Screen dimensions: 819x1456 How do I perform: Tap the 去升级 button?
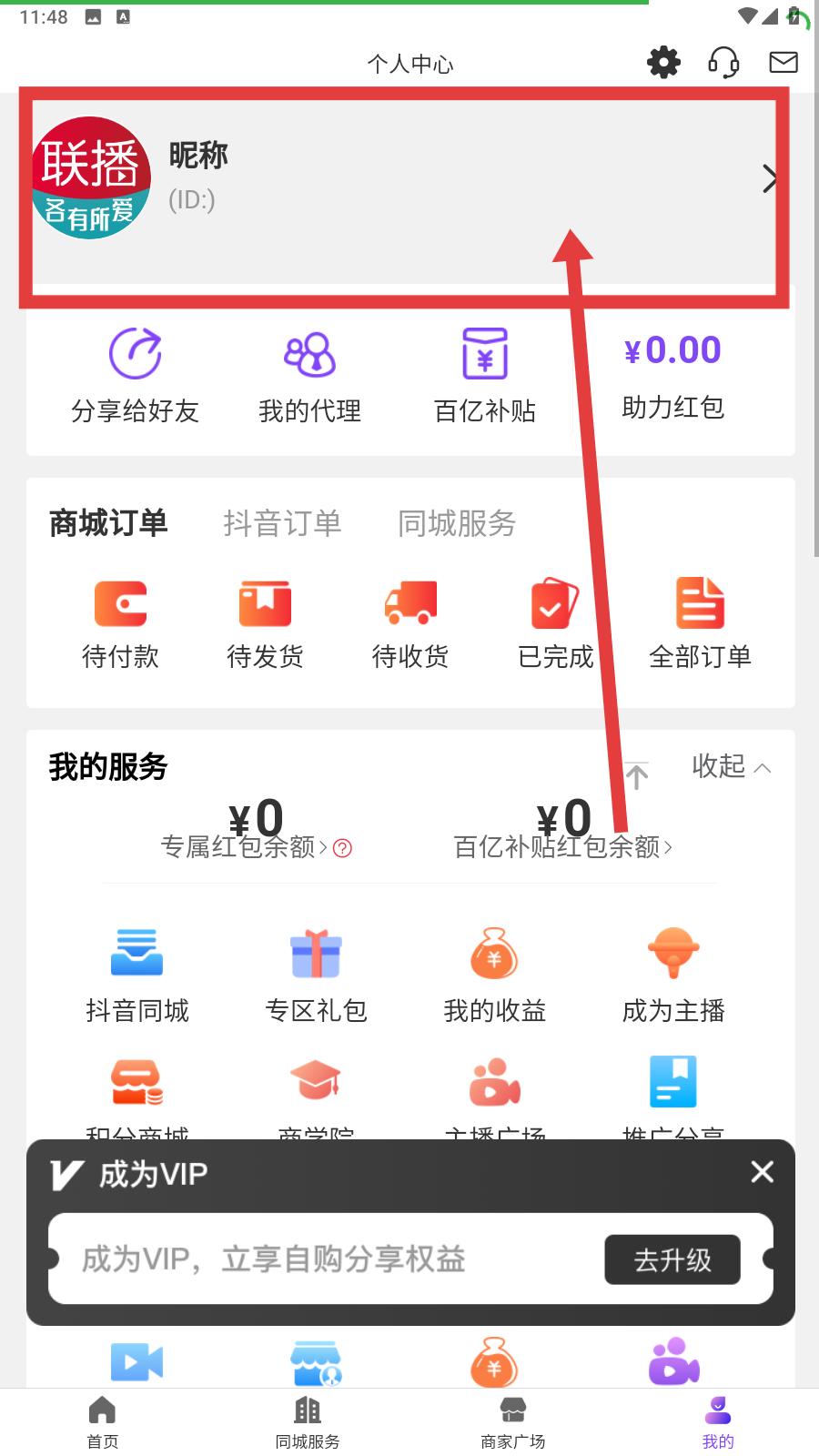click(x=672, y=1259)
